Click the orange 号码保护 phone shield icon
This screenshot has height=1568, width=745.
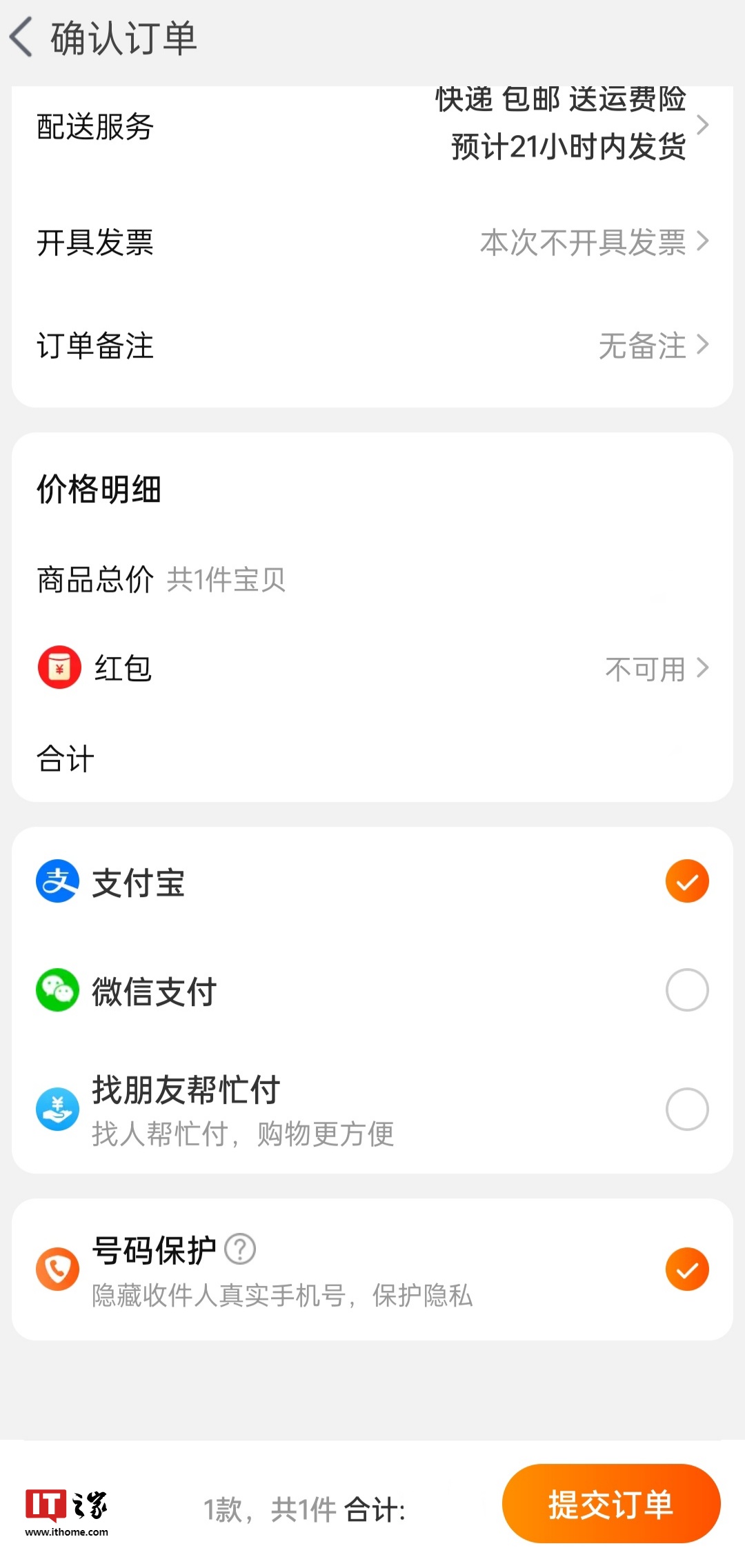click(x=57, y=1269)
